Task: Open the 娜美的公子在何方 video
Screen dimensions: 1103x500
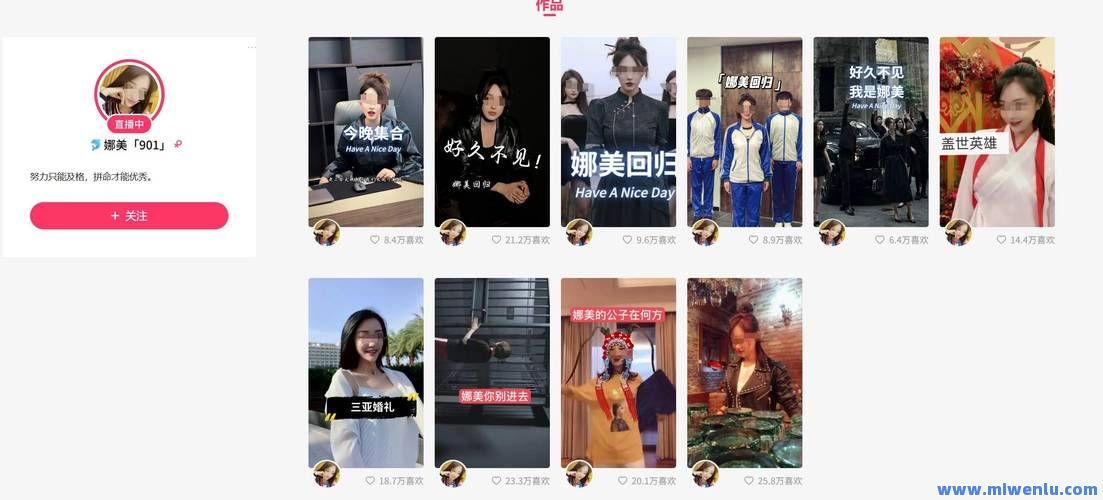Action: point(617,372)
